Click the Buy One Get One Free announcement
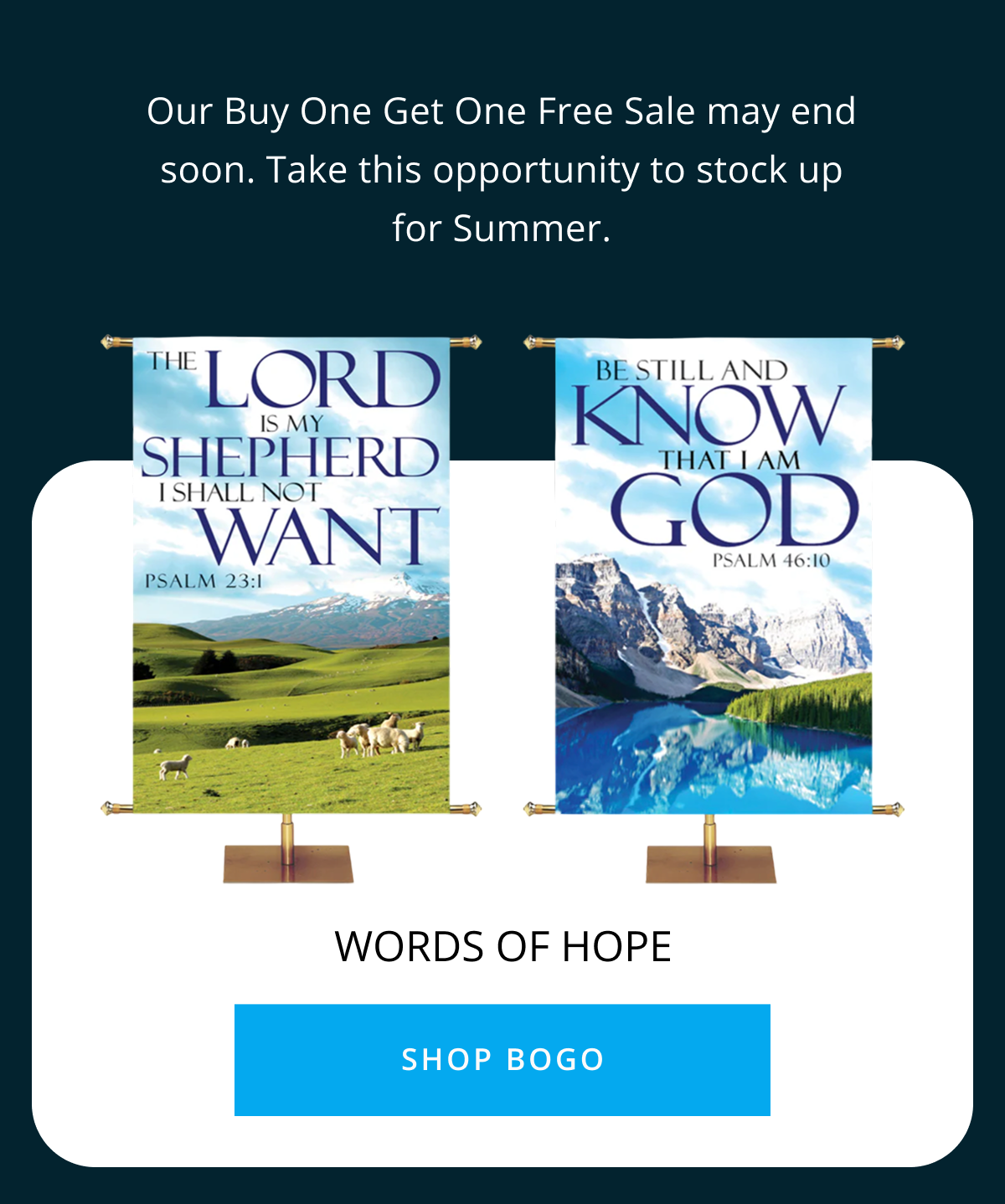The width and height of the screenshot is (1005, 1204). tap(502, 167)
